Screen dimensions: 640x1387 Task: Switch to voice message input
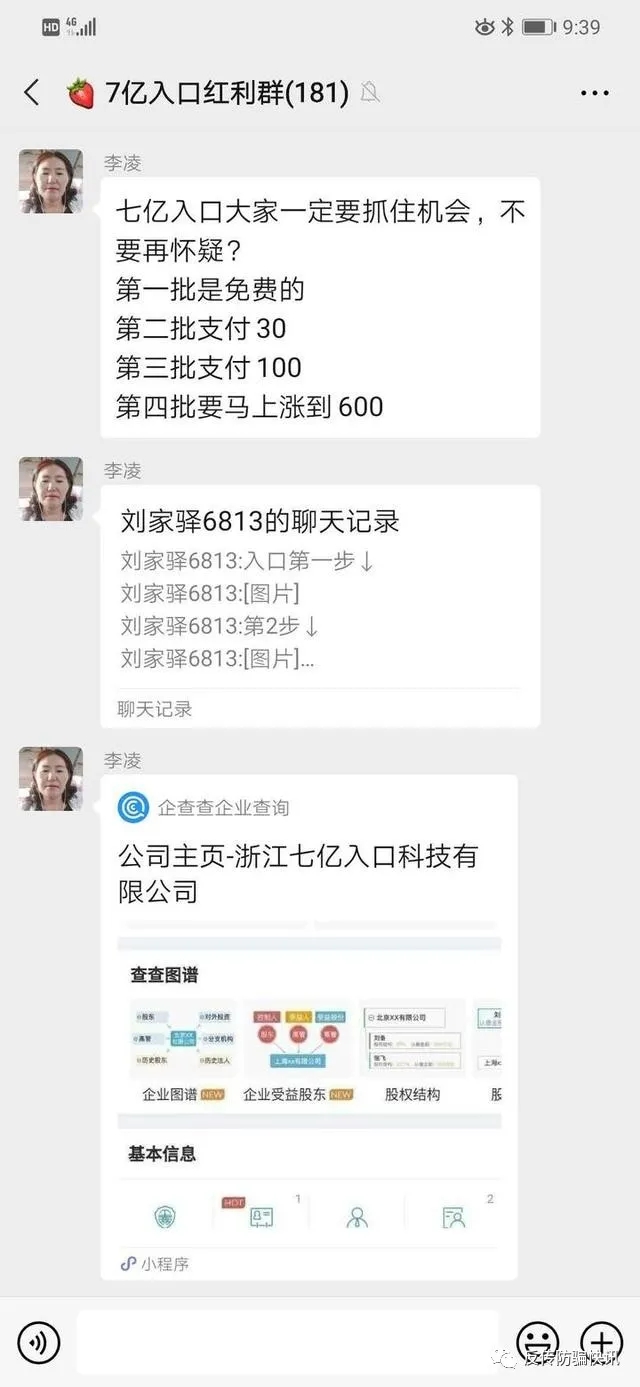pyautogui.click(x=38, y=1342)
